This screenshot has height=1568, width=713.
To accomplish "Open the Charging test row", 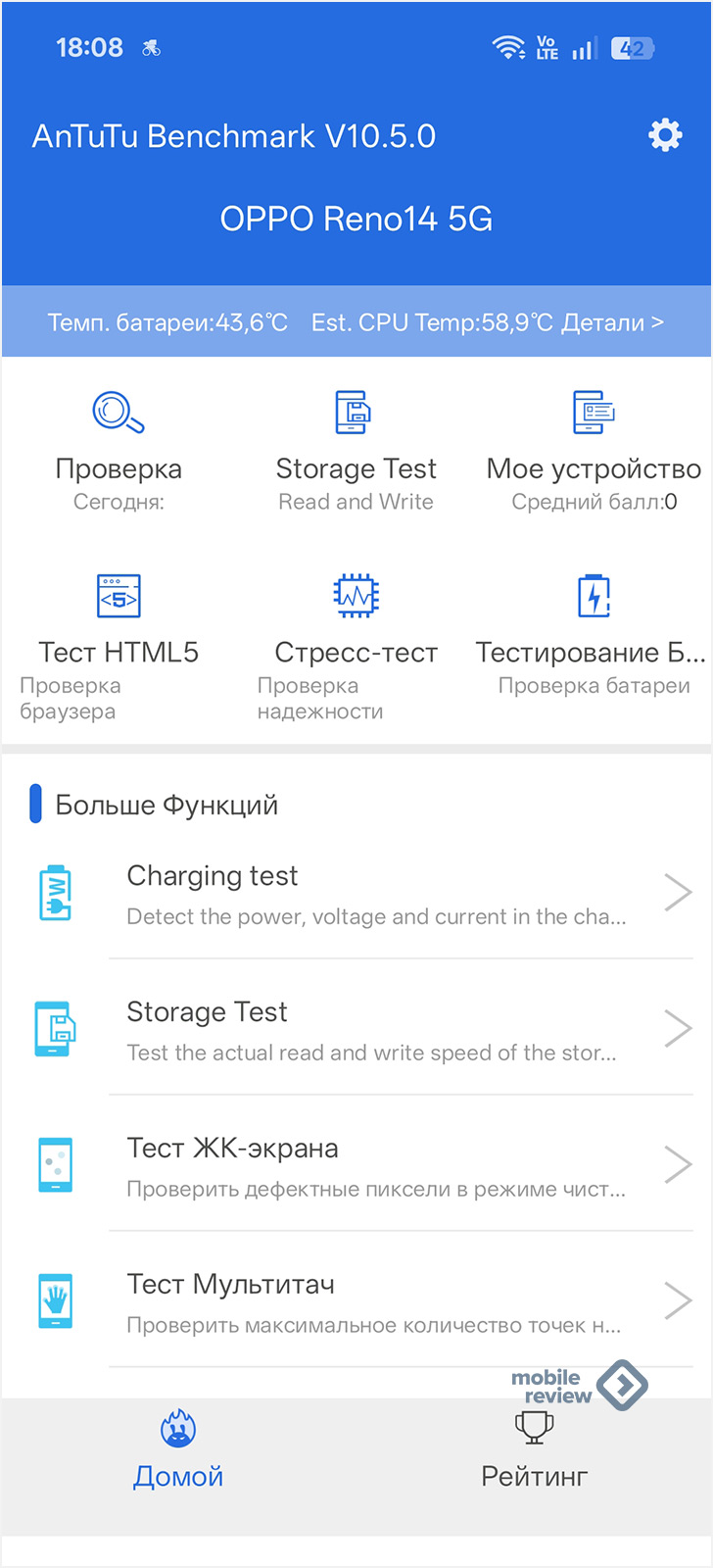I will click(x=392, y=894).
